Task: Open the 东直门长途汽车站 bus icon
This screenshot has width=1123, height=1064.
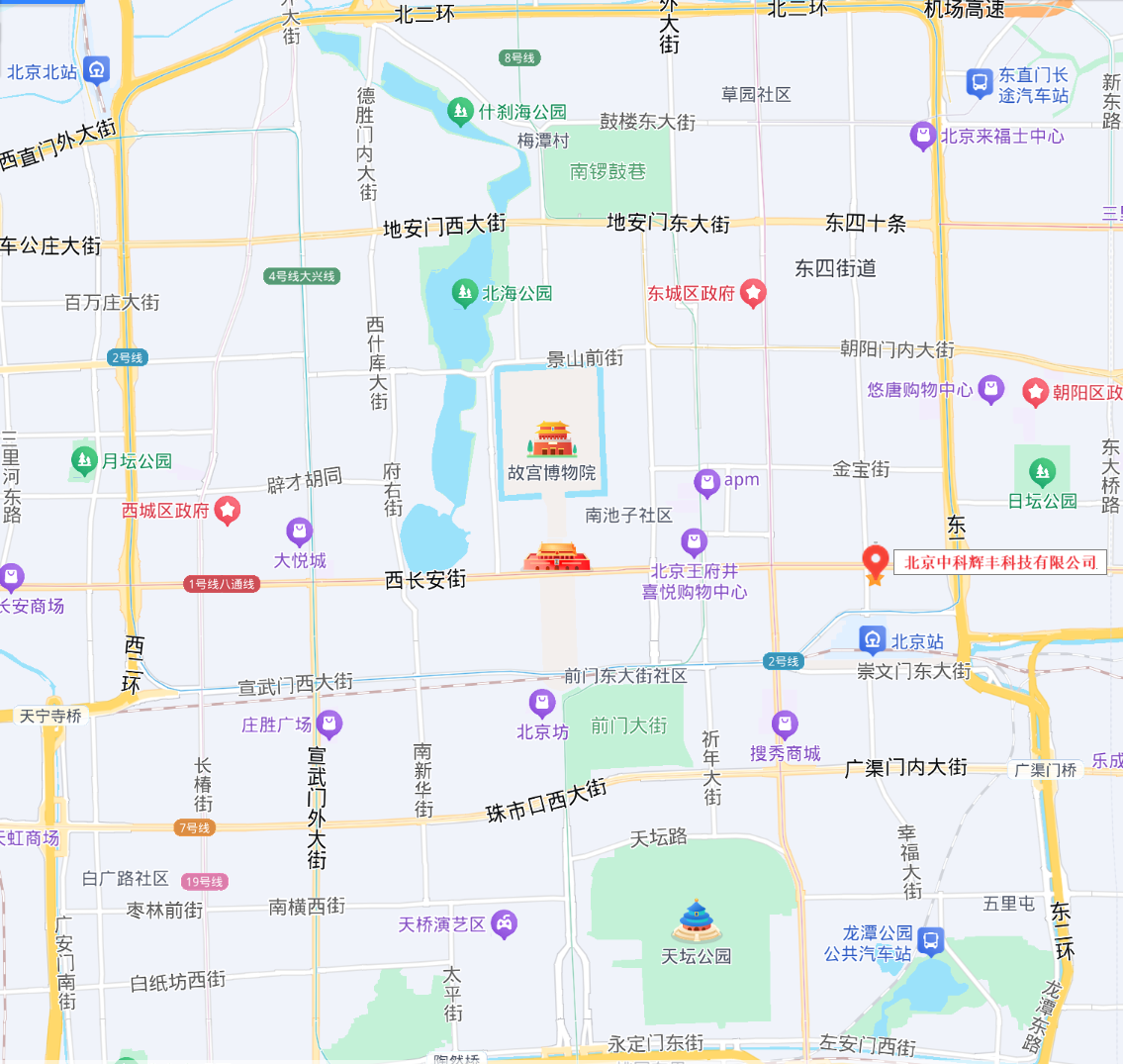Action: pos(980,83)
